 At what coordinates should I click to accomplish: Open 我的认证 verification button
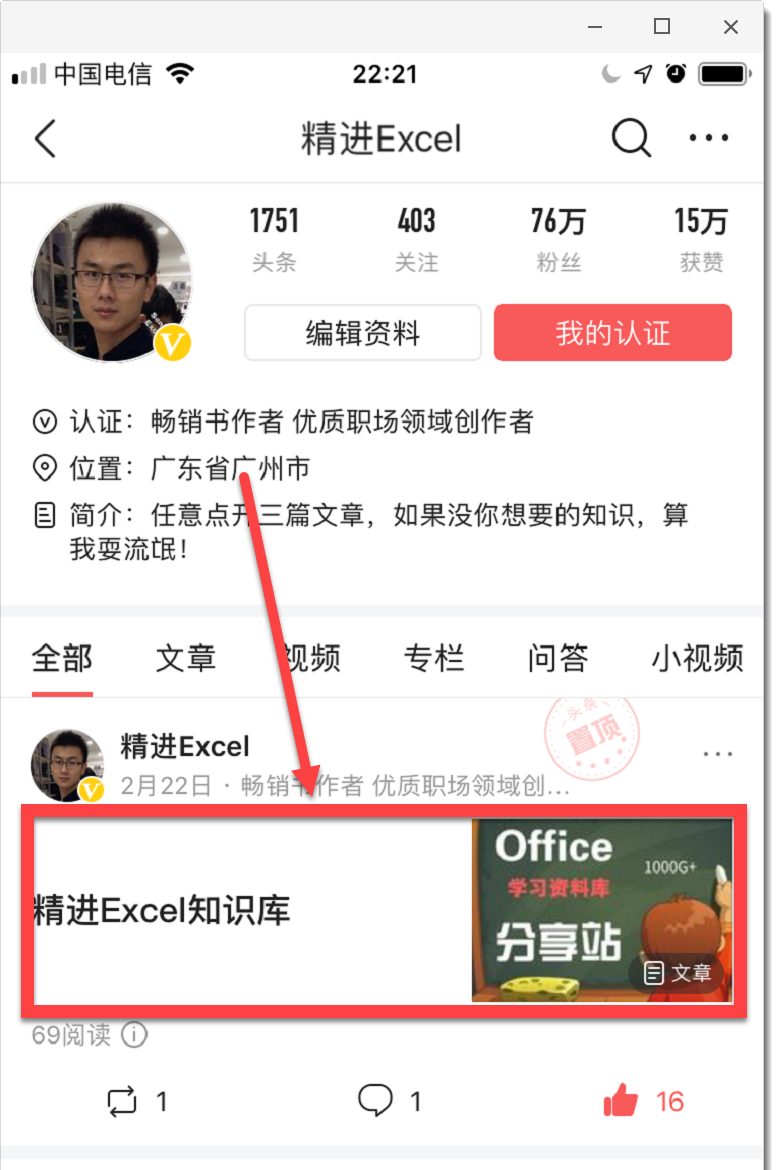(612, 333)
